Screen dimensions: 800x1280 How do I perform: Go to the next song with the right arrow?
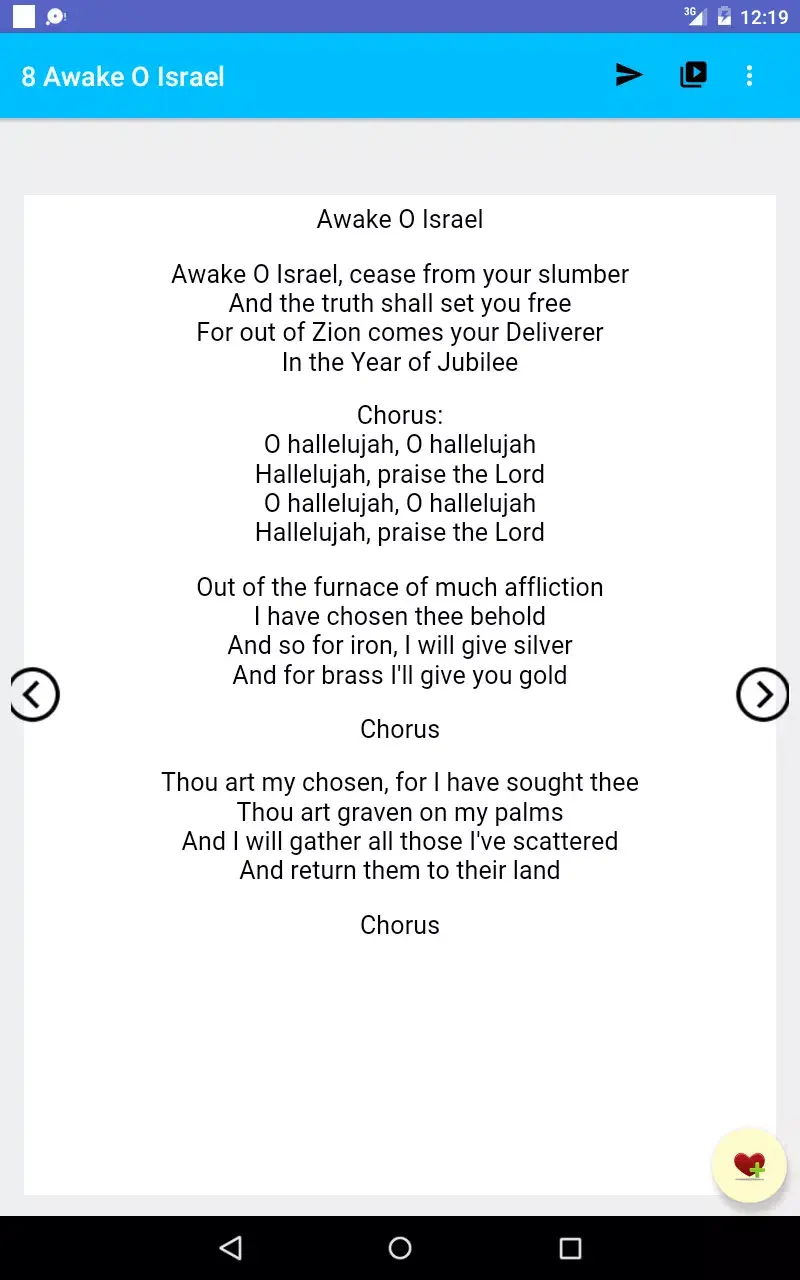(x=763, y=694)
